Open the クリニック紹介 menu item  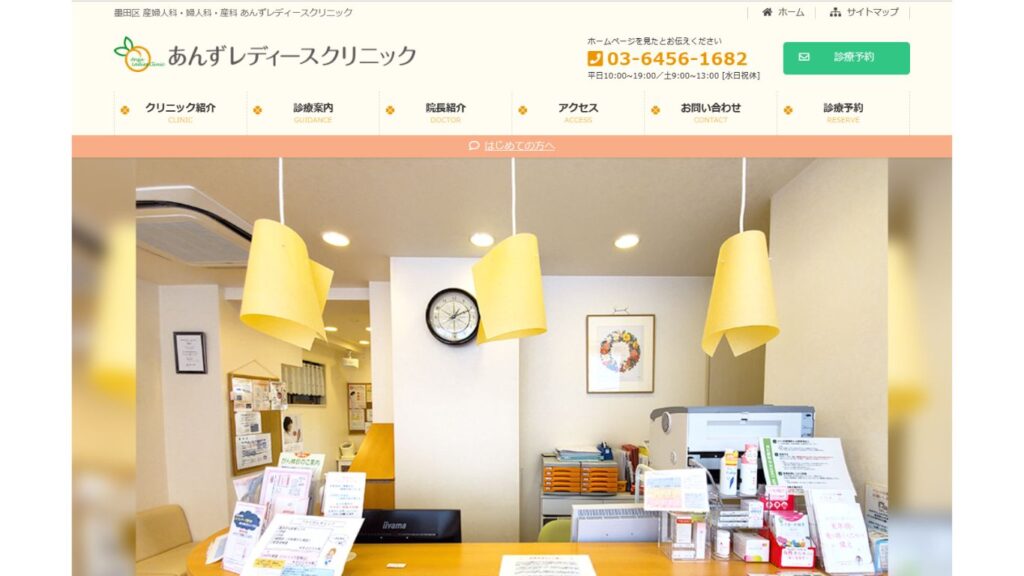[x=180, y=112]
